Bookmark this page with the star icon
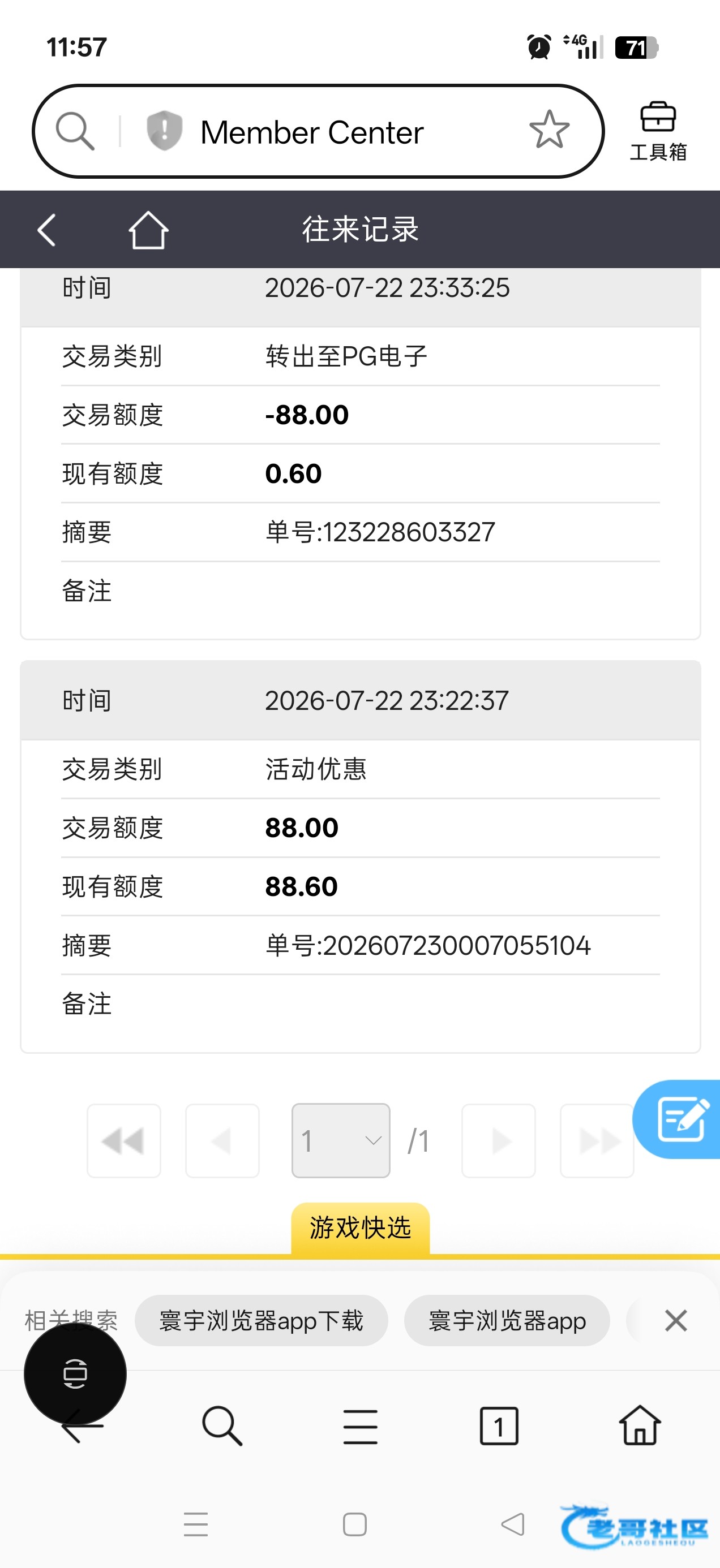This screenshot has width=720, height=1568. 549,130
